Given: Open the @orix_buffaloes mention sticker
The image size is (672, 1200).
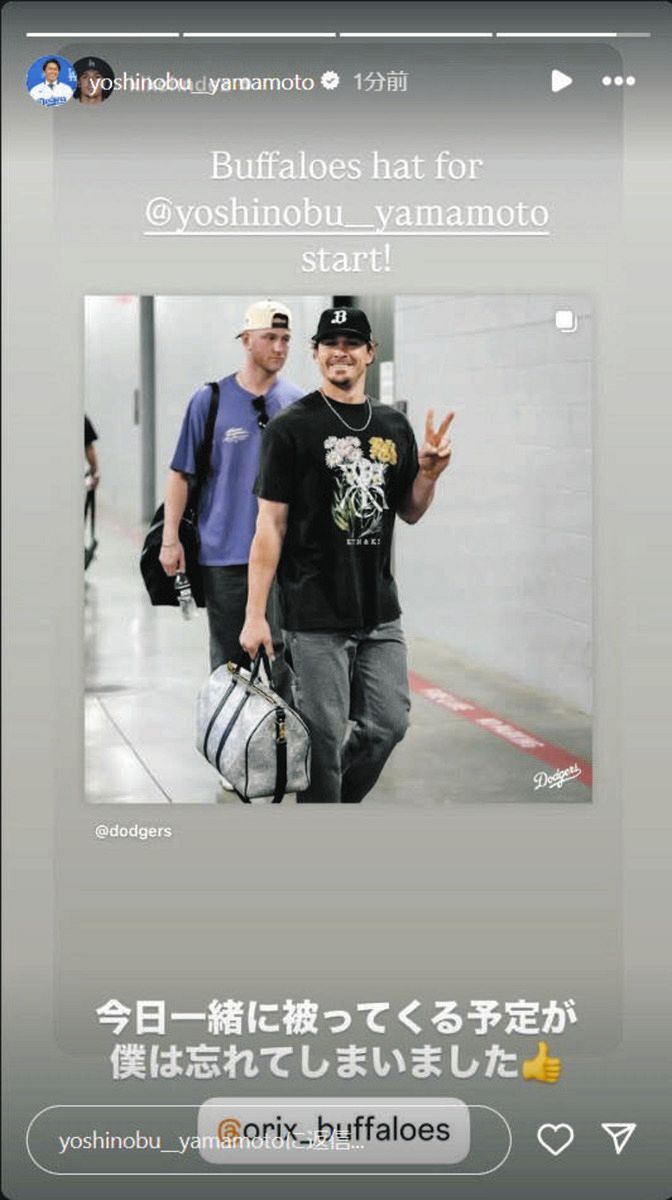Looking at the screenshot, I should point(335,1129).
